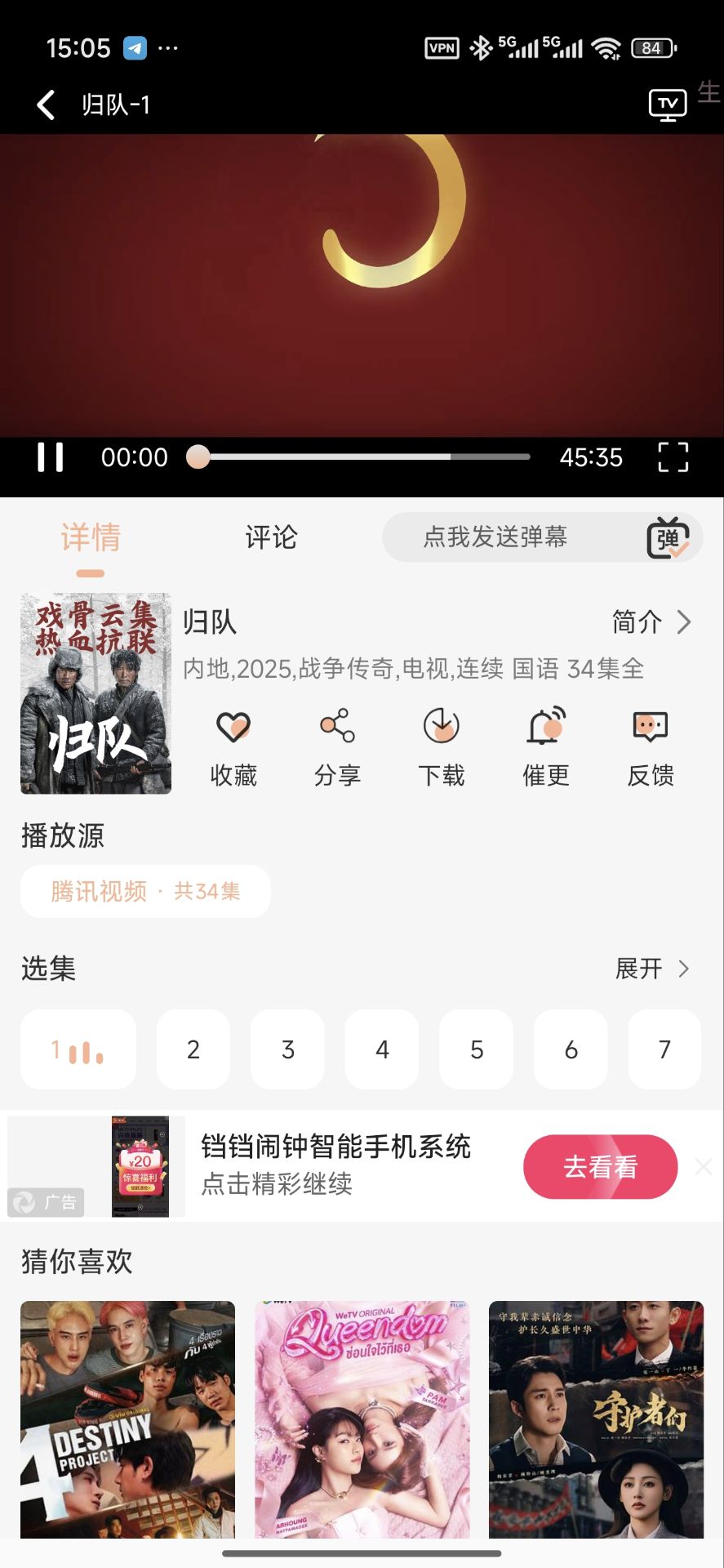Tap the 去看看 ad button
This screenshot has width=724, height=1568.
tap(601, 1167)
